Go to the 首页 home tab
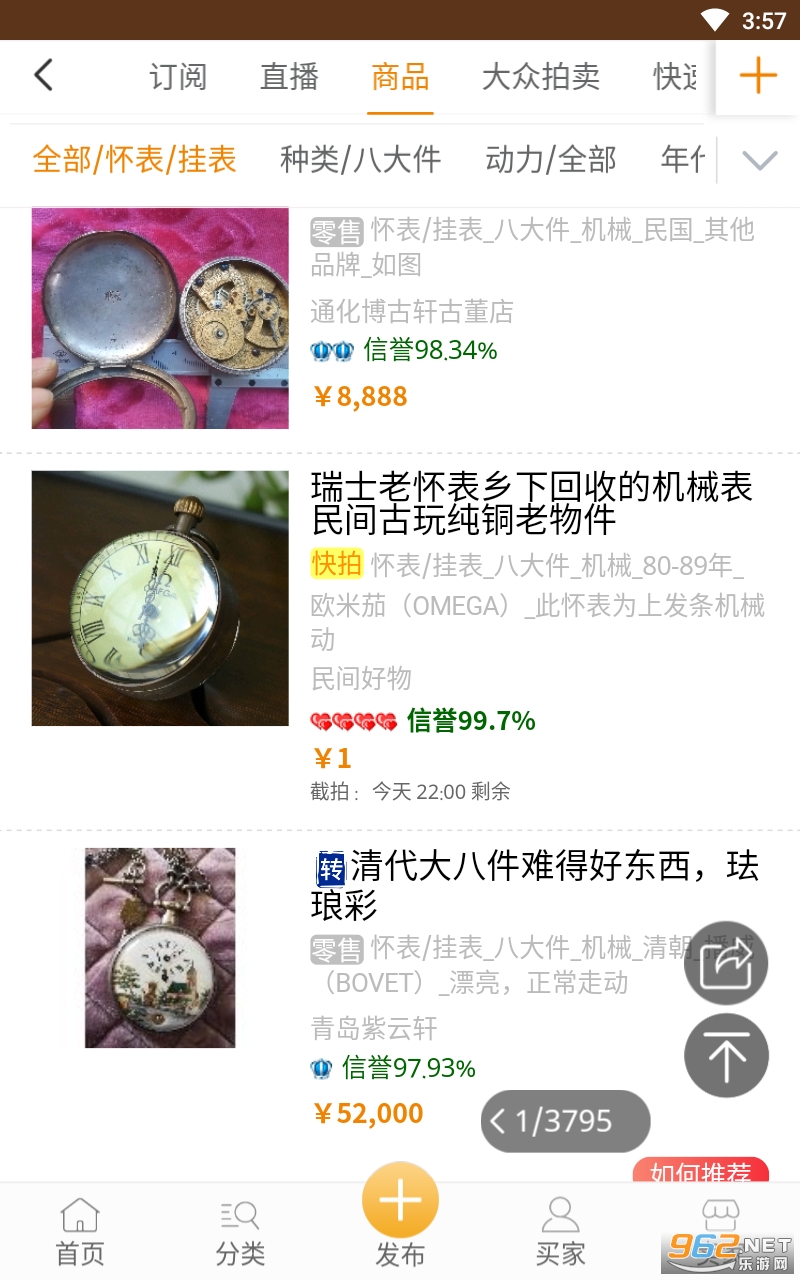This screenshot has width=800, height=1280. (x=80, y=1232)
